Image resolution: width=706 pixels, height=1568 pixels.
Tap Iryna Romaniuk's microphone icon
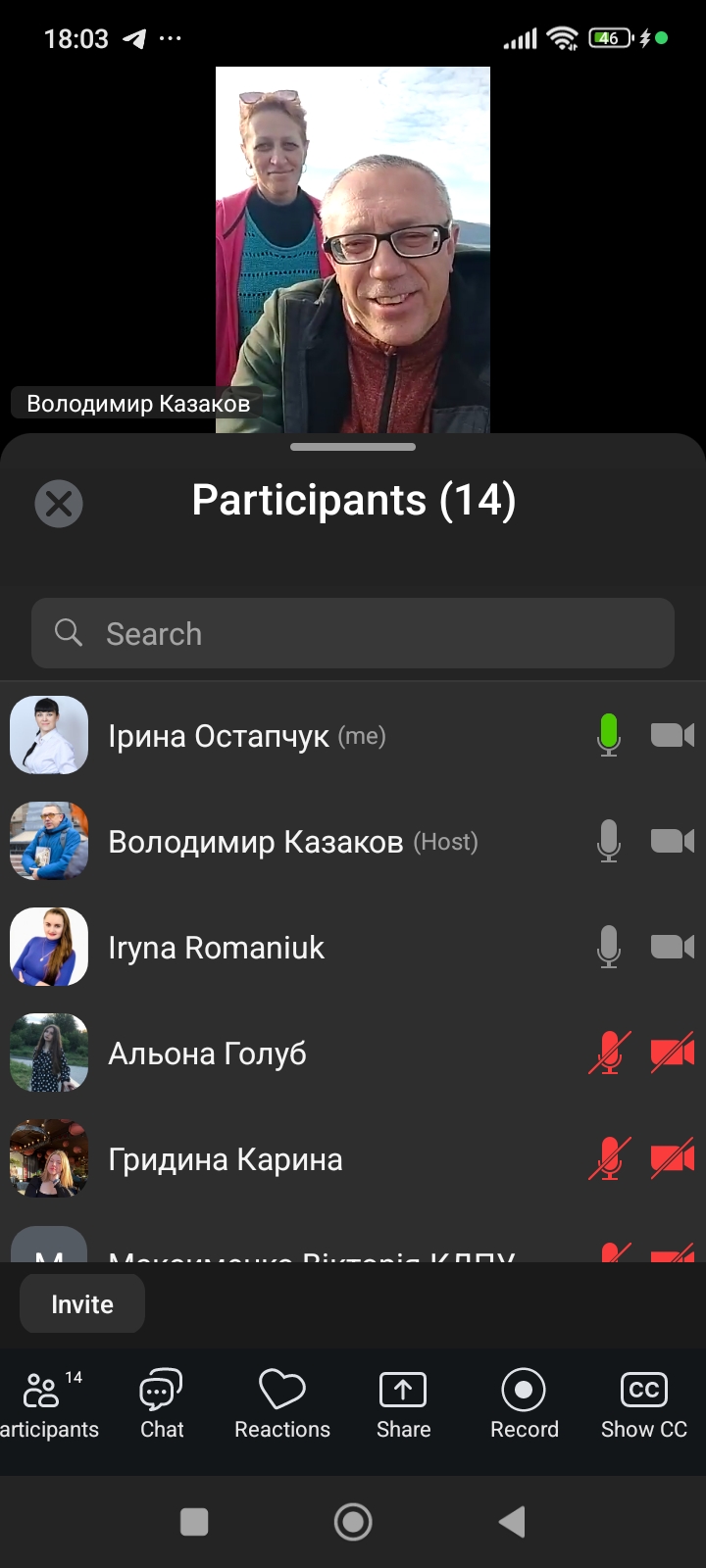pos(608,947)
